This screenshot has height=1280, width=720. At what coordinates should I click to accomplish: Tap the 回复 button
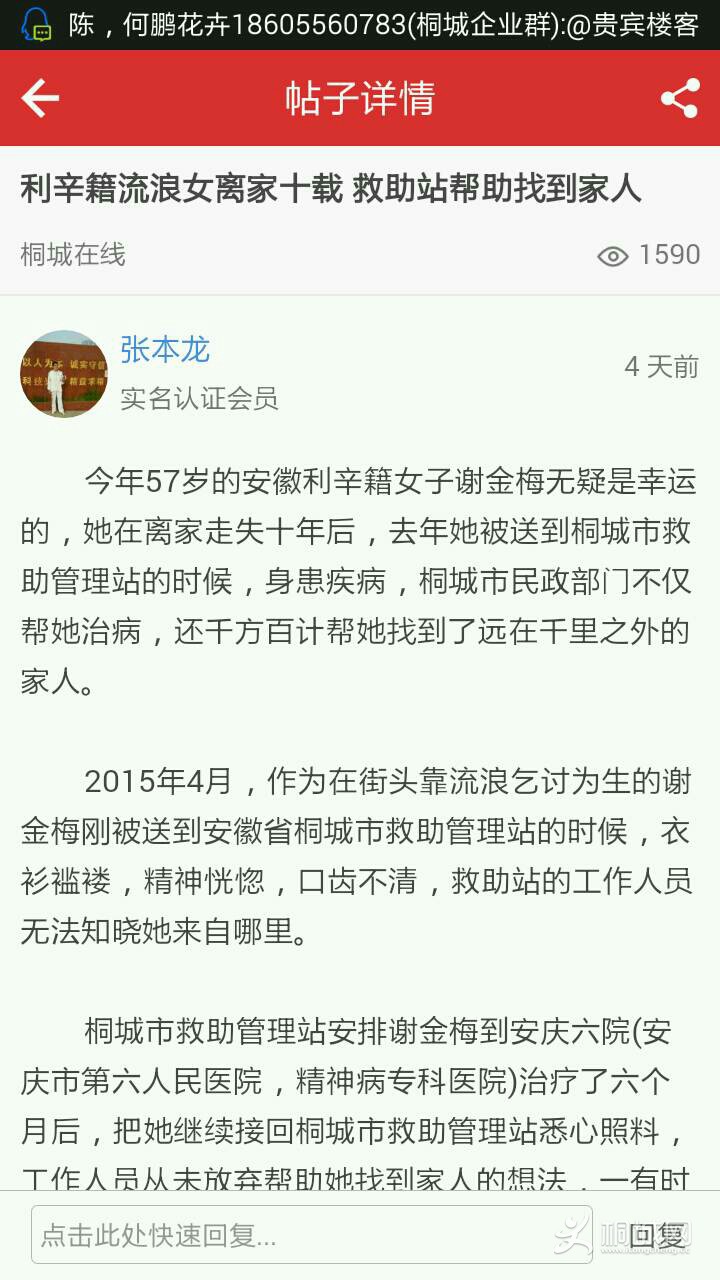[657, 1235]
